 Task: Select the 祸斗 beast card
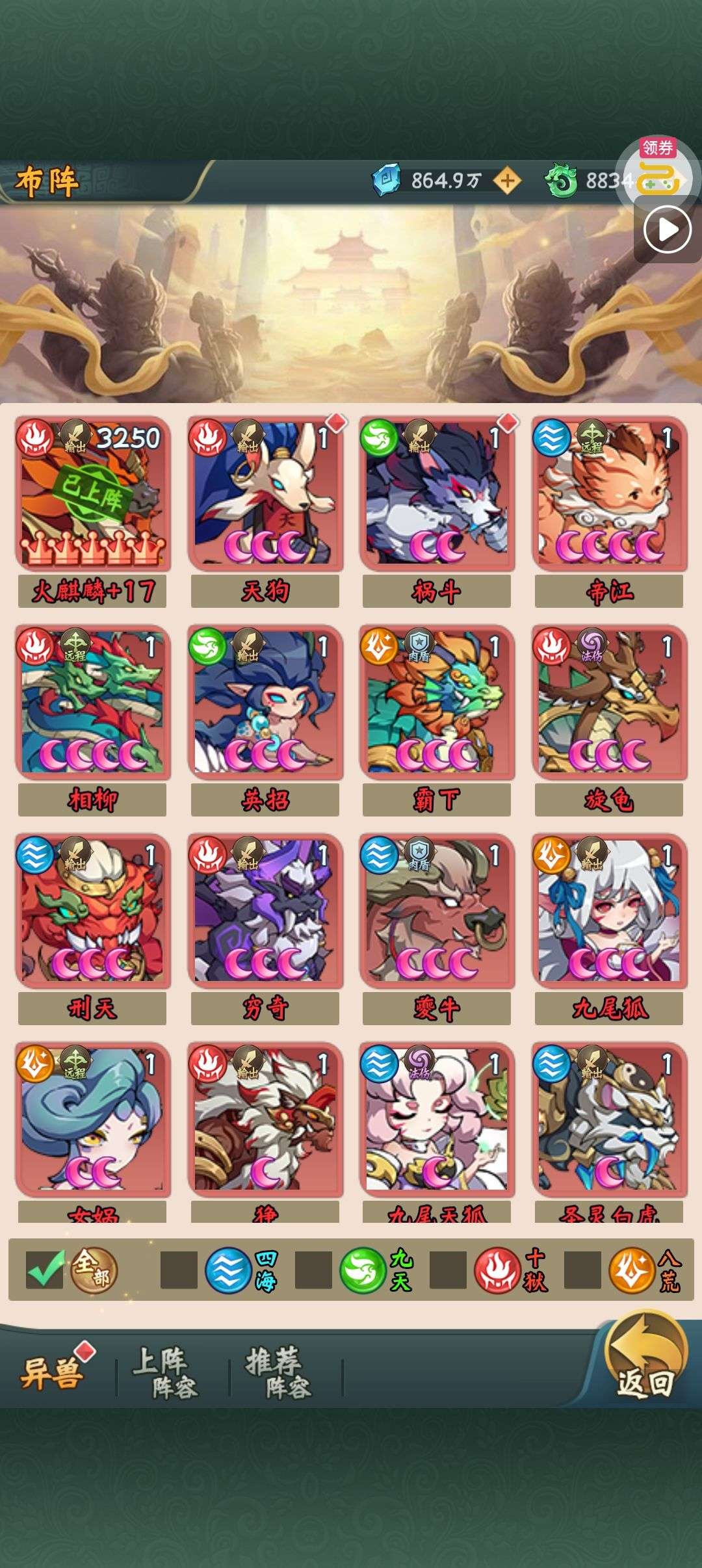tap(437, 511)
